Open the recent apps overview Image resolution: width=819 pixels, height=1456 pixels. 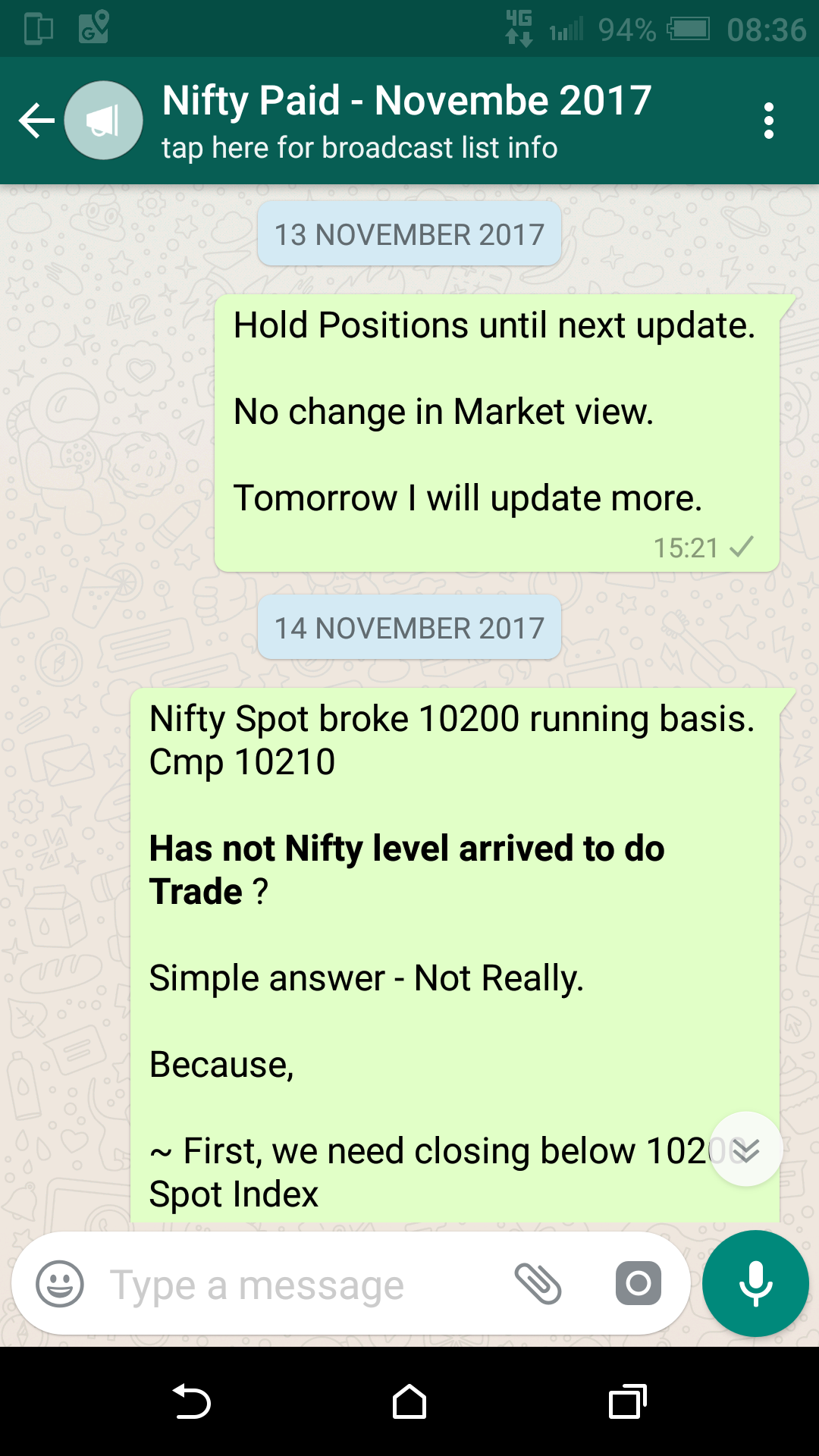pos(627,1402)
